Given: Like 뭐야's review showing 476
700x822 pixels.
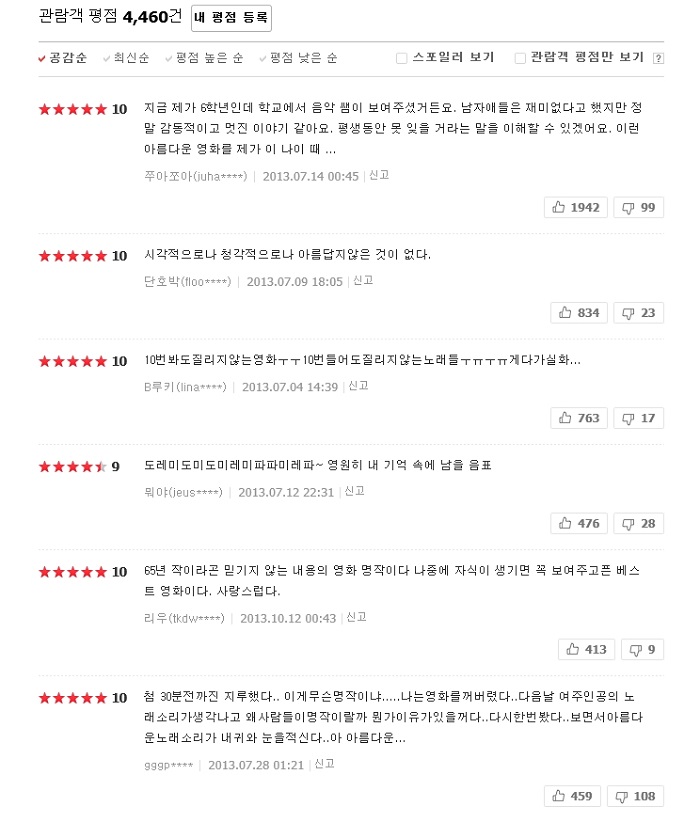Looking at the screenshot, I should tap(579, 523).
